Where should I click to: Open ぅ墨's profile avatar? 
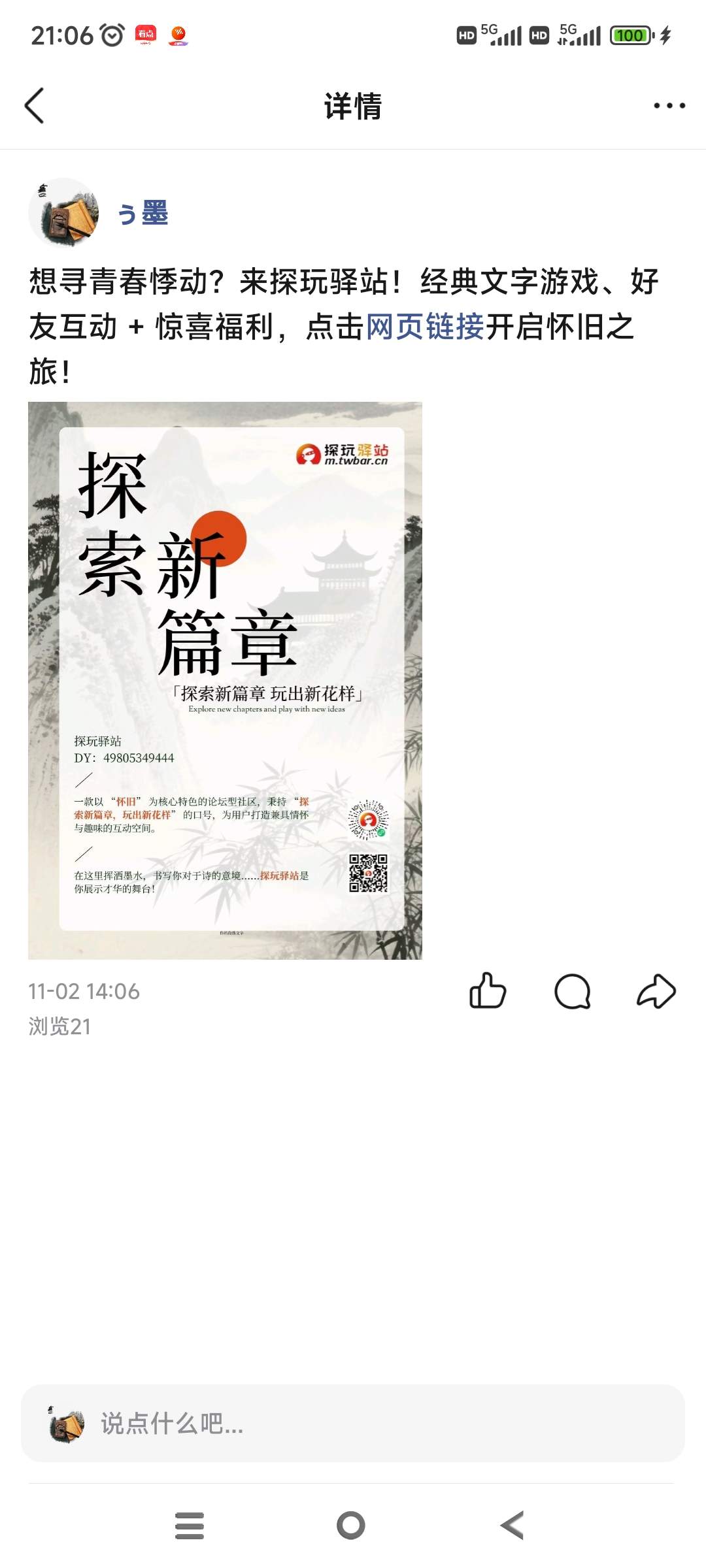pyautogui.click(x=63, y=213)
